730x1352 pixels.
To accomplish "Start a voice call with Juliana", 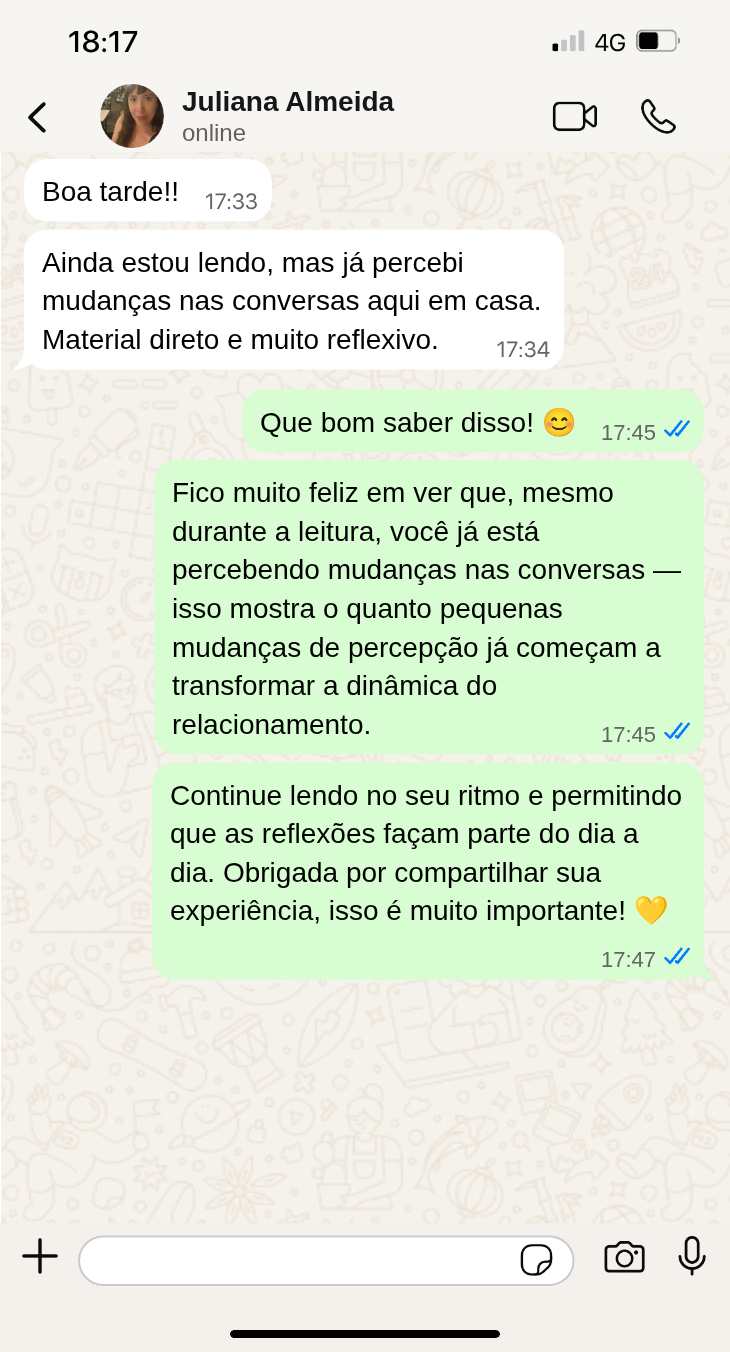I will tap(658, 117).
